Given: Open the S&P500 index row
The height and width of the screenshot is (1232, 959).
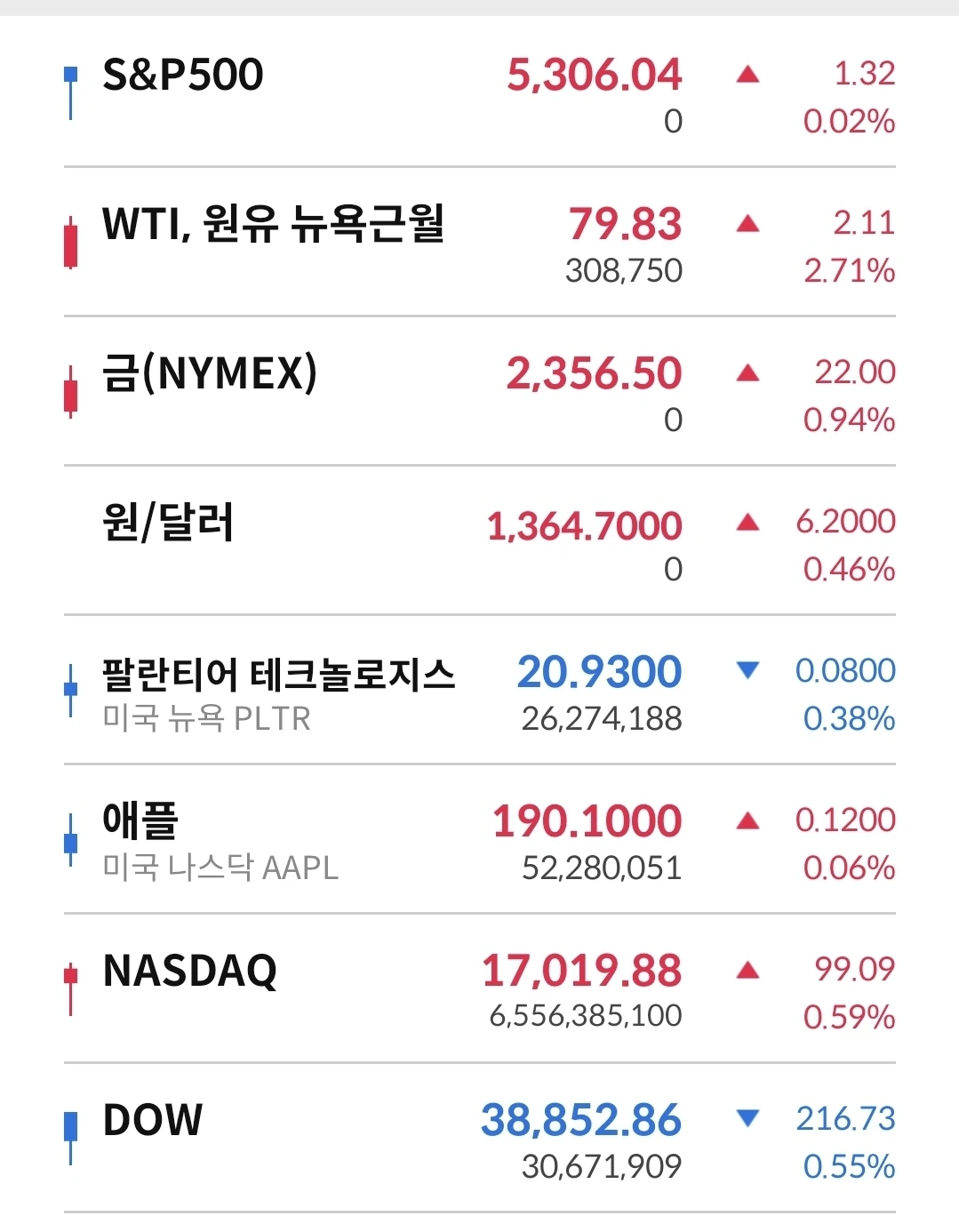Looking at the screenshot, I should click(183, 75).
